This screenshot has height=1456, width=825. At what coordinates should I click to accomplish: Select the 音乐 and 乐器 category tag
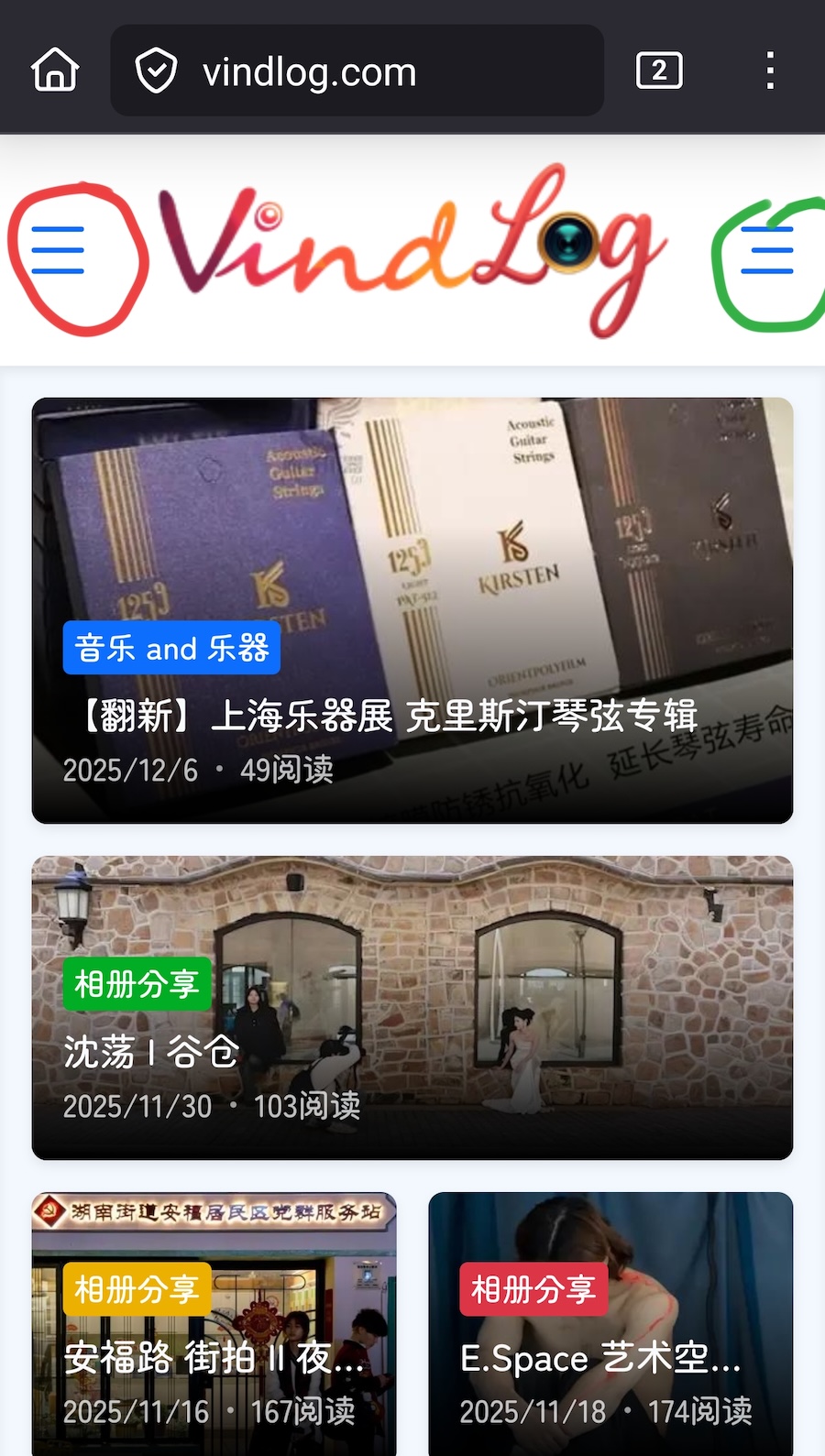(171, 648)
